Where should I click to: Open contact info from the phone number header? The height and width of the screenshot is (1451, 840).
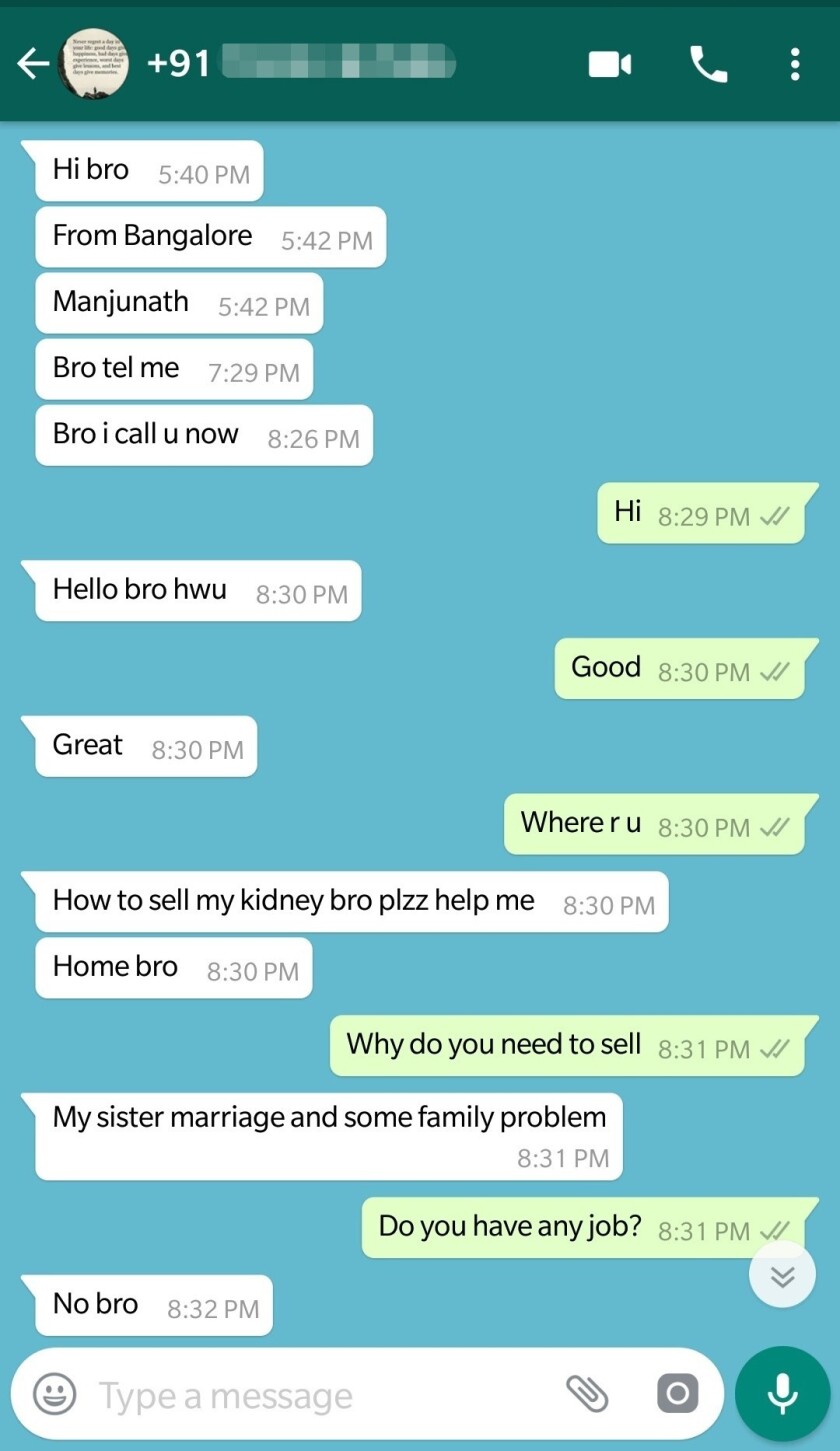point(301,64)
